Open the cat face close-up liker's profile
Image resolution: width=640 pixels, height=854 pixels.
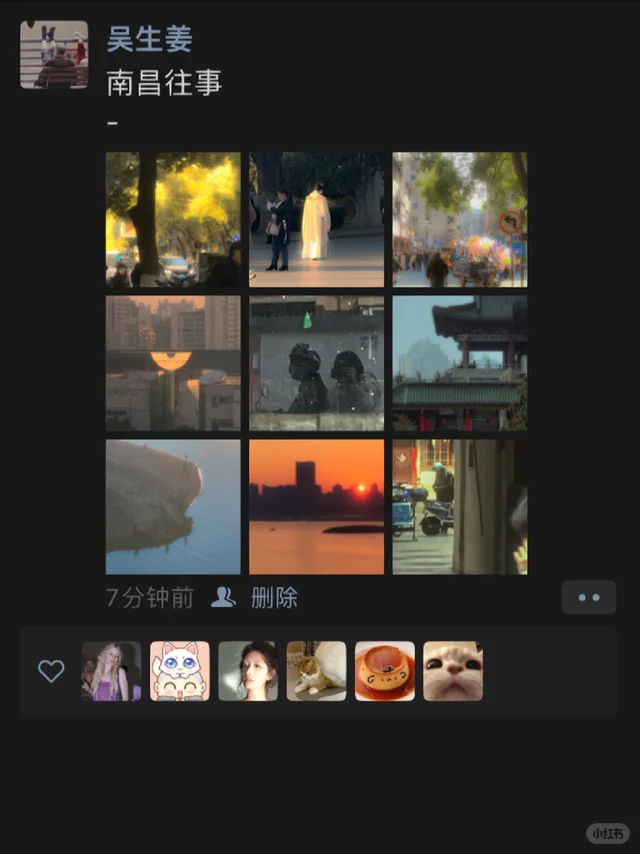tap(453, 671)
